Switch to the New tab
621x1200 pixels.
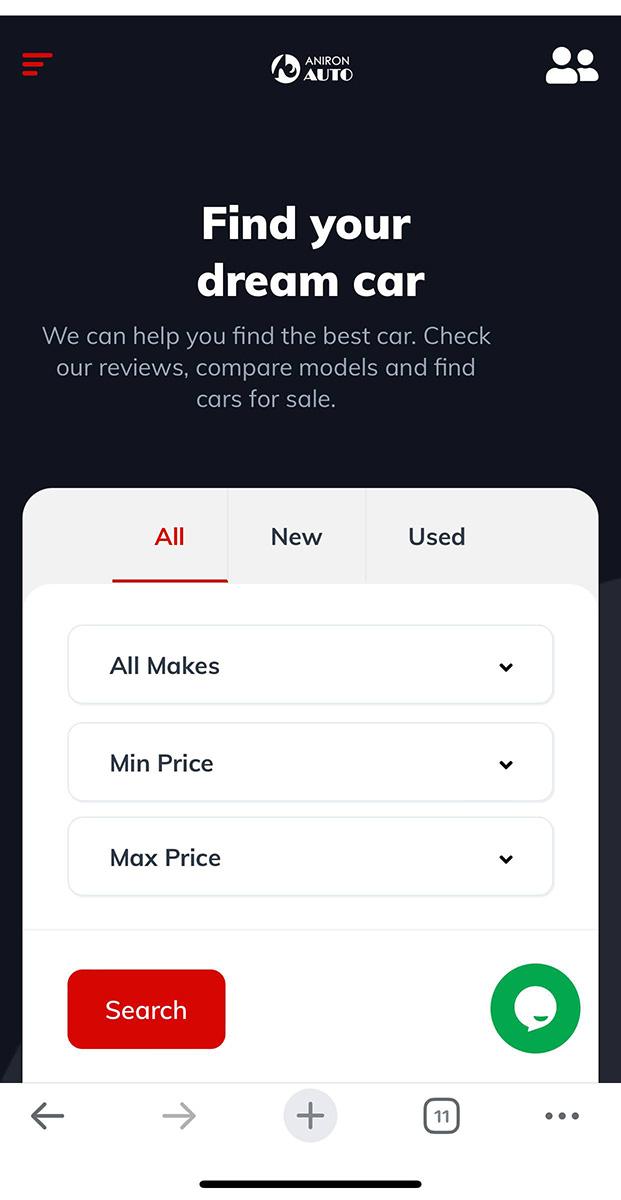[x=296, y=537]
